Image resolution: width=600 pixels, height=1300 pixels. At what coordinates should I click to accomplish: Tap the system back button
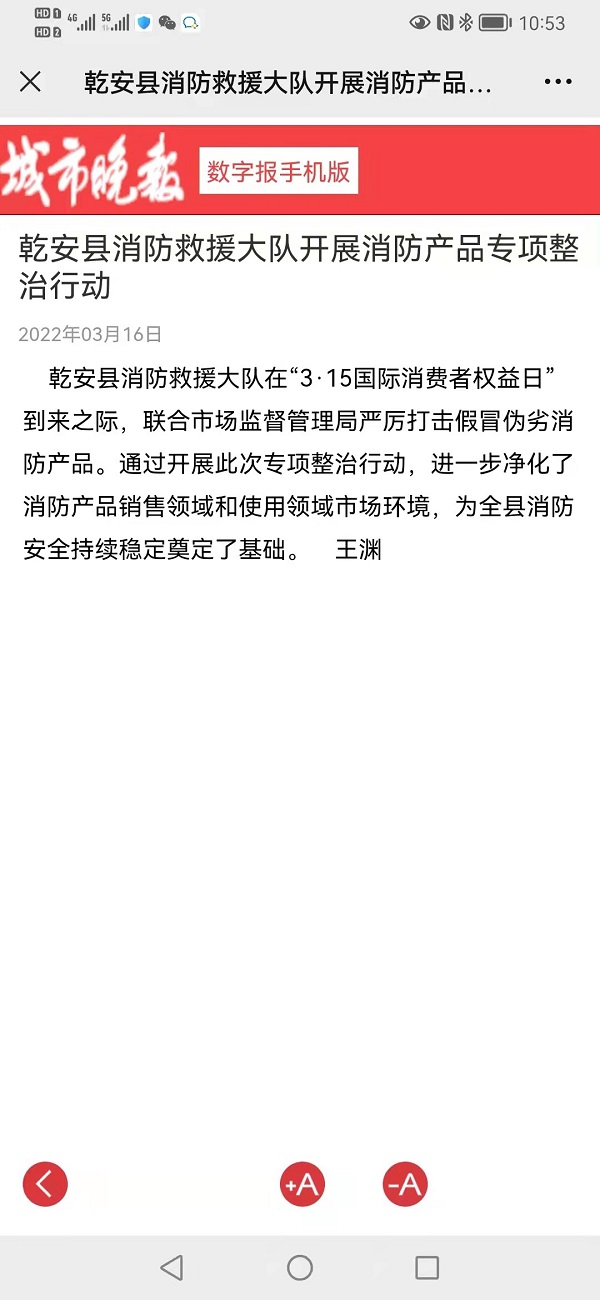click(172, 1268)
